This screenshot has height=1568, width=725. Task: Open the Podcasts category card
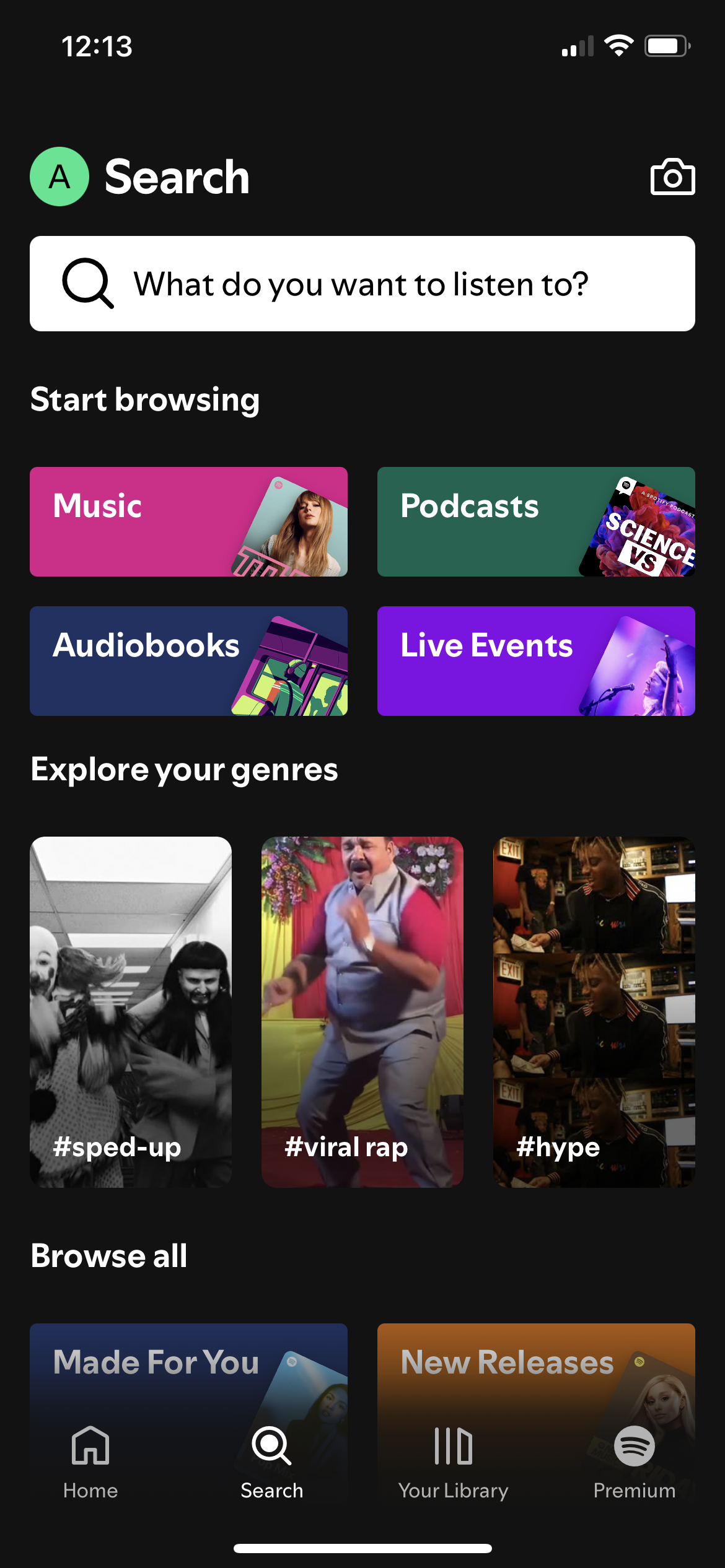pos(535,521)
